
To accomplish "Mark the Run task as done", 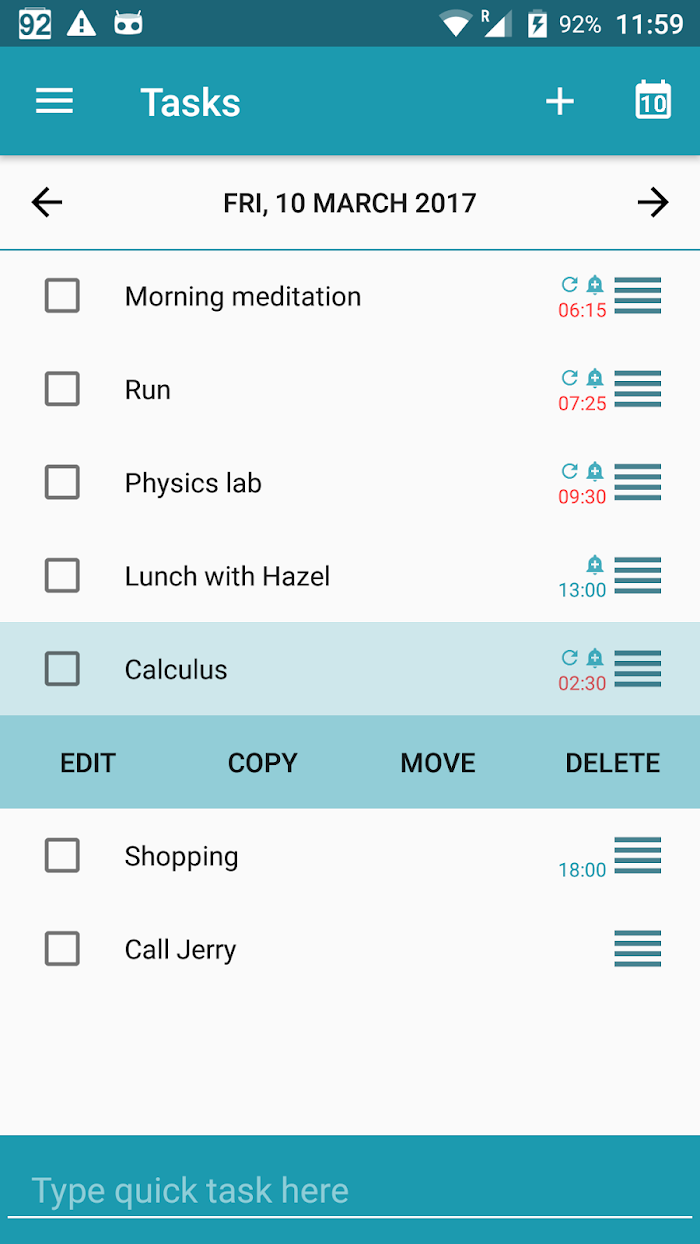I will pos(62,389).
